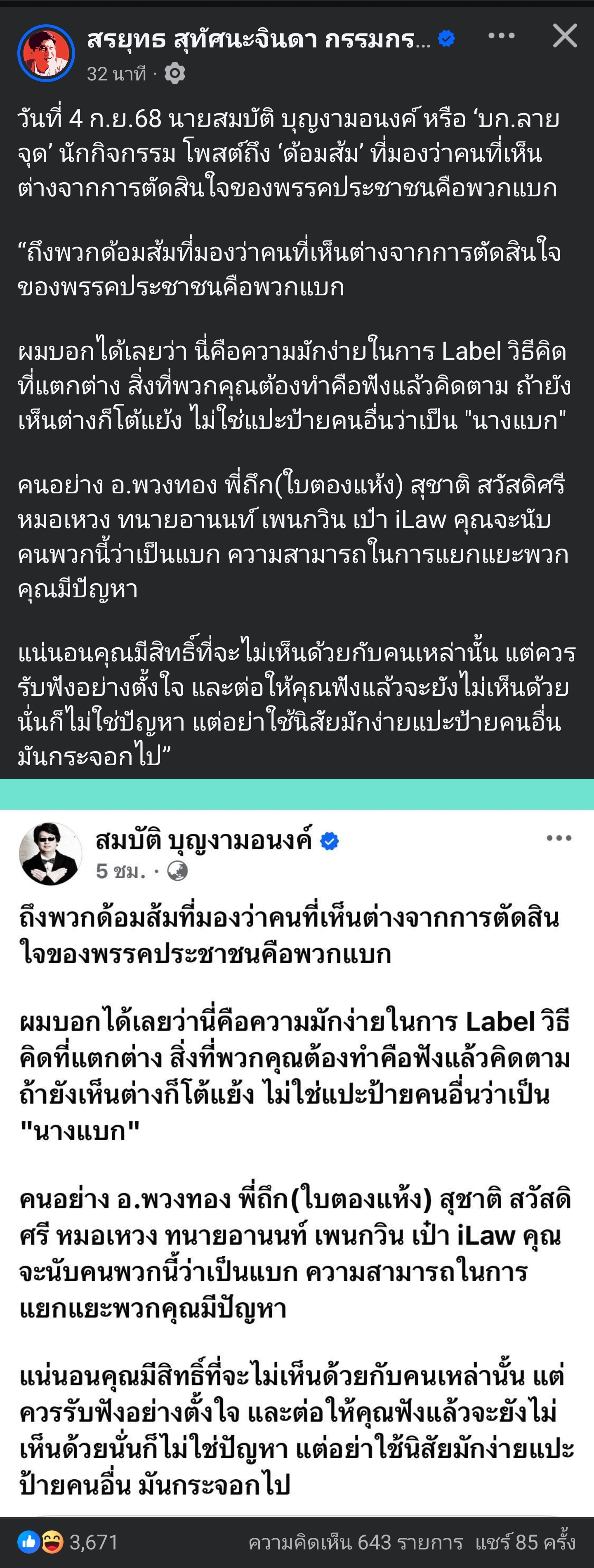View the 3,671 reactions list

68,1542
